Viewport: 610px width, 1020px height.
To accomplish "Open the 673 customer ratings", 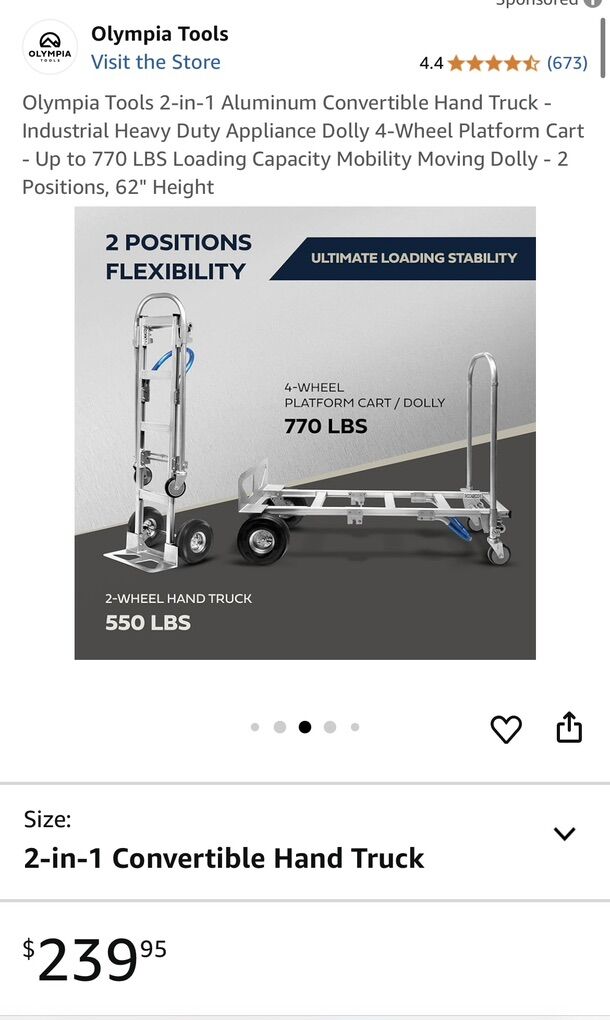I will tap(567, 63).
